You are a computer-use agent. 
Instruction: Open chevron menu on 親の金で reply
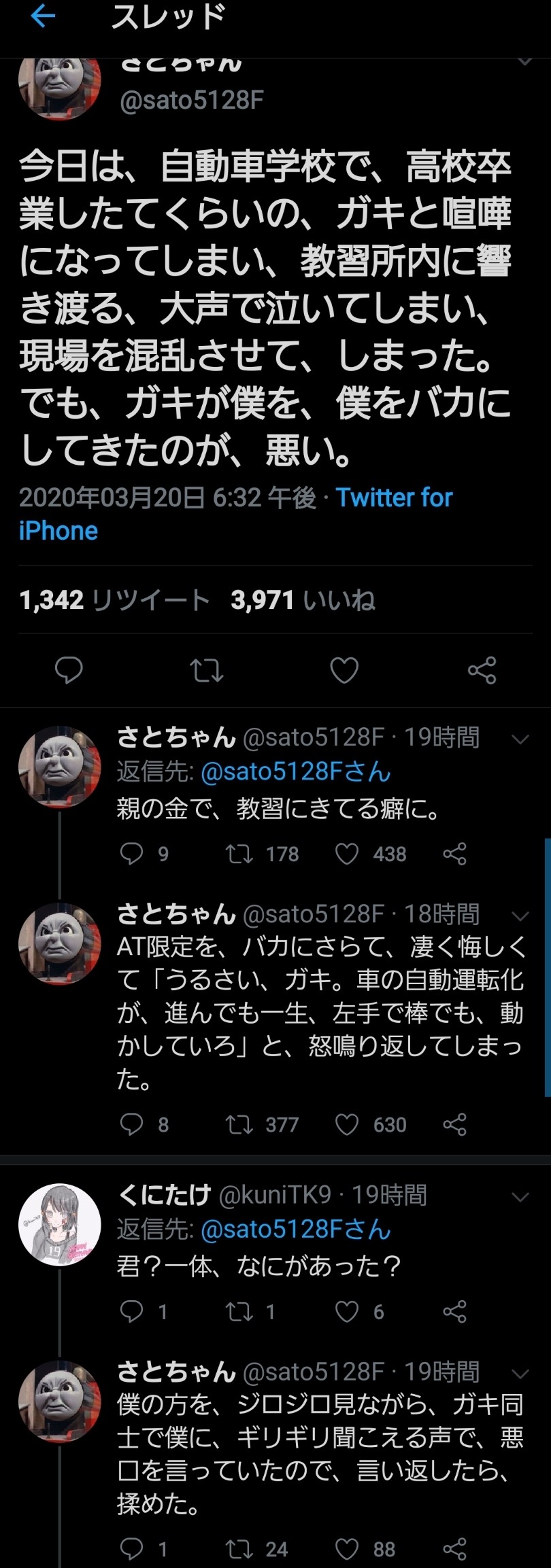pyautogui.click(x=520, y=739)
